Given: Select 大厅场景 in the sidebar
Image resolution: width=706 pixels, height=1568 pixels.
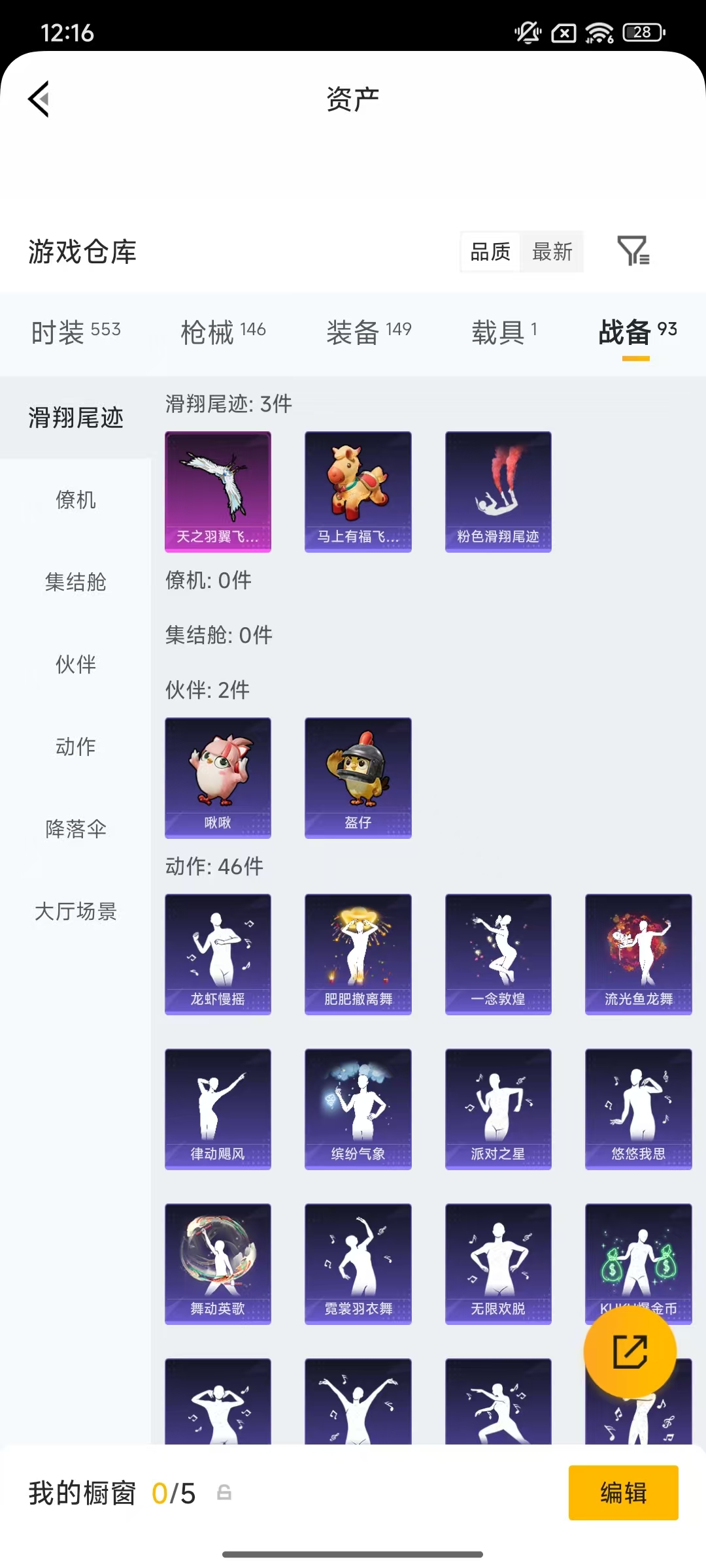Looking at the screenshot, I should coord(76,911).
